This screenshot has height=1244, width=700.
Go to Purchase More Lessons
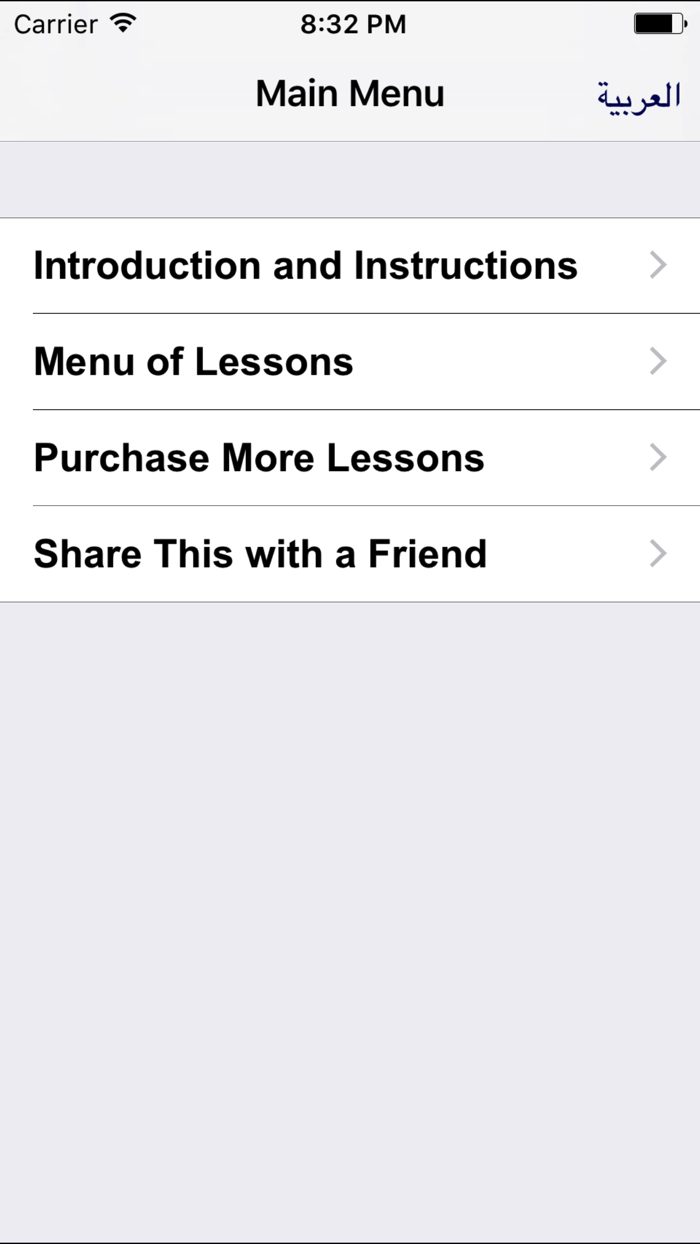350,458
